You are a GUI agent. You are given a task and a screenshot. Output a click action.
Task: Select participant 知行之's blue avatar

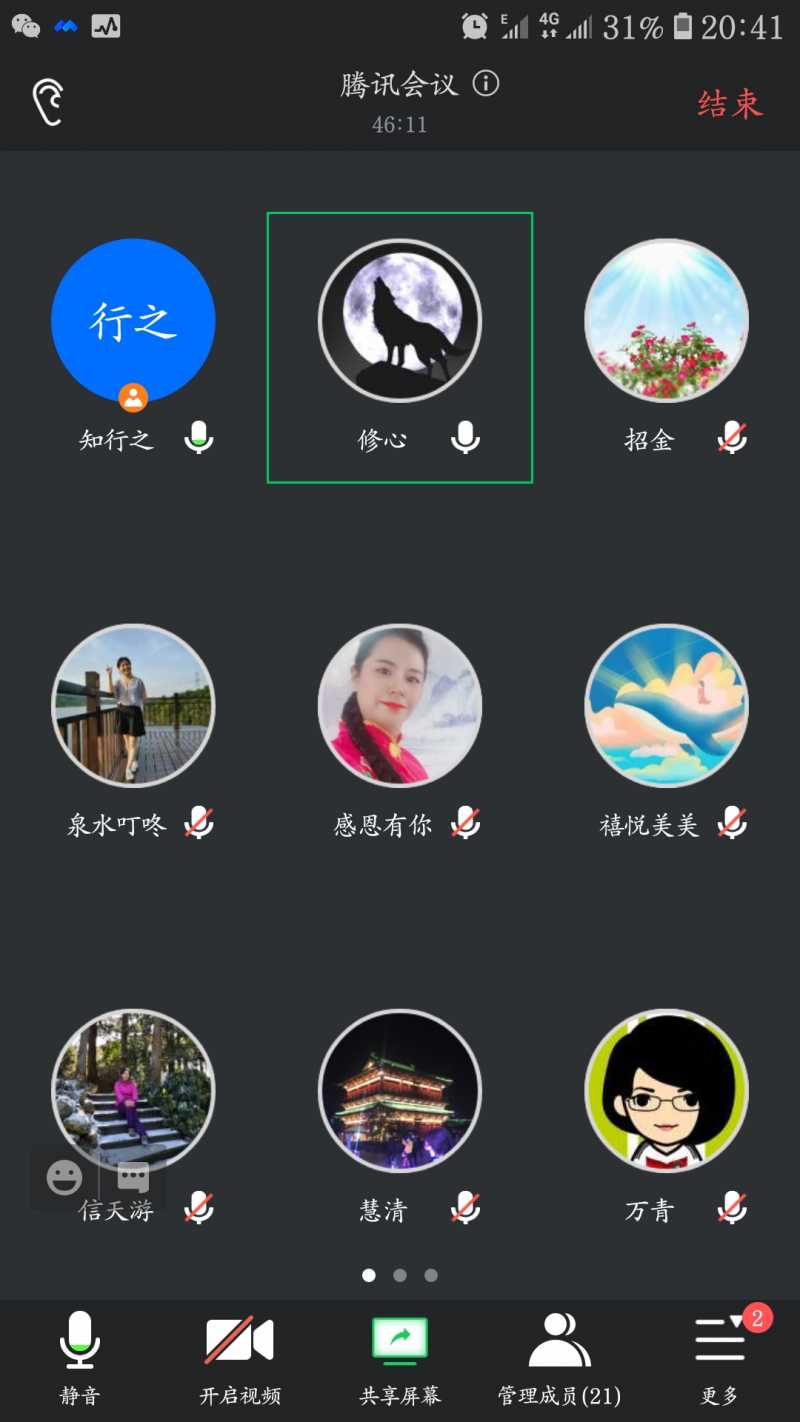coord(133,318)
